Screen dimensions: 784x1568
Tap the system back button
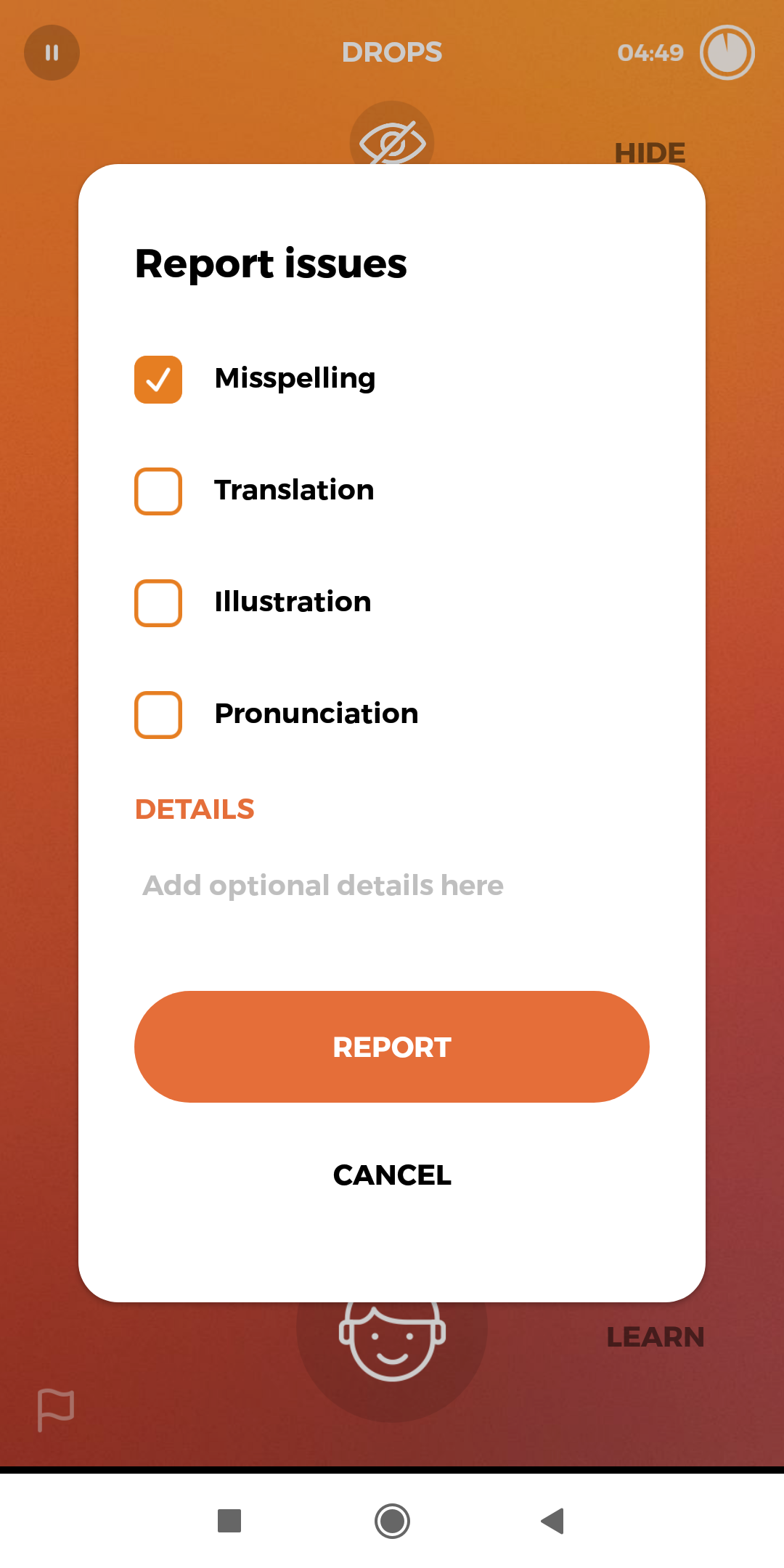click(553, 1521)
